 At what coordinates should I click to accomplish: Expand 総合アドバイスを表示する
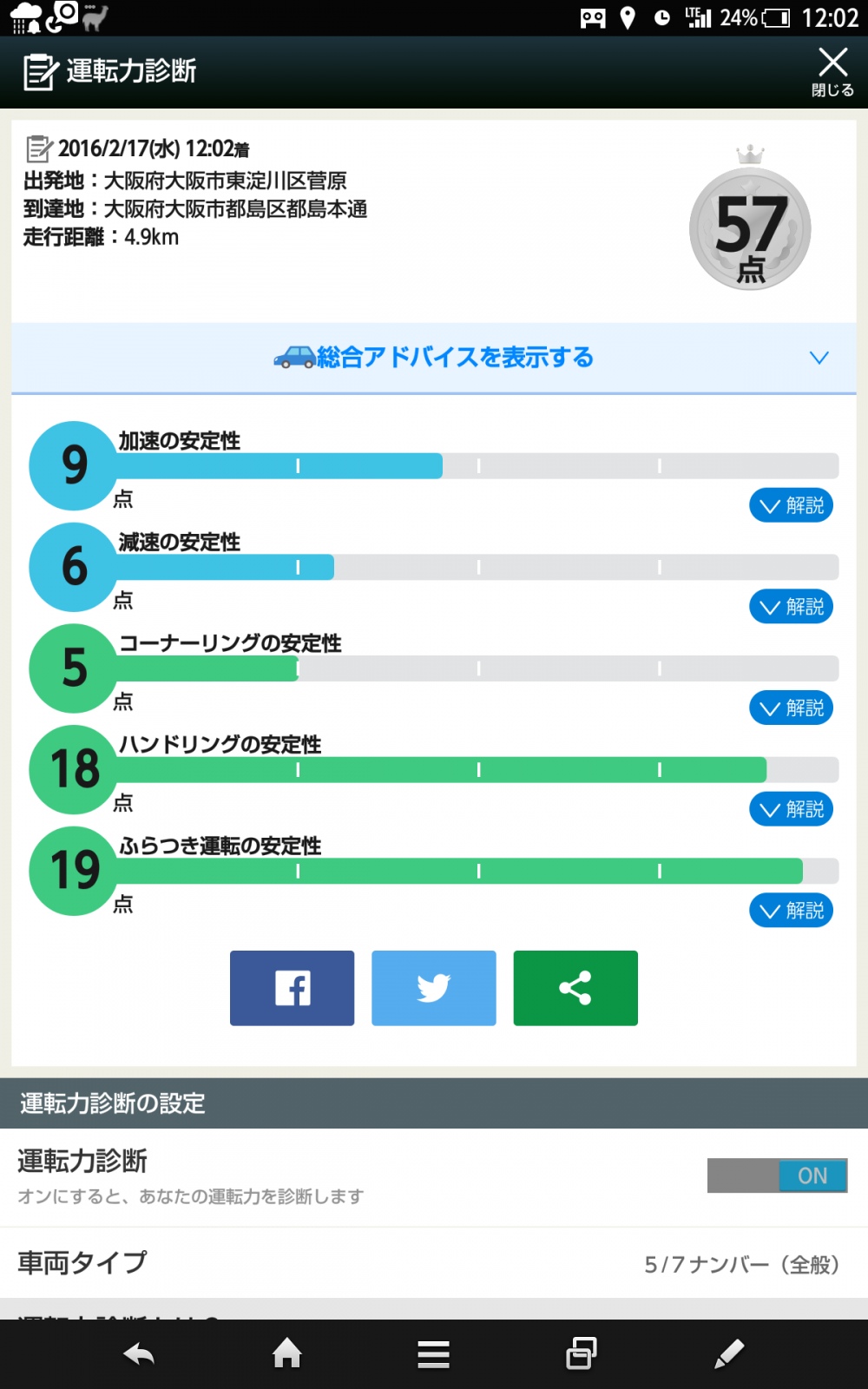[x=434, y=358]
